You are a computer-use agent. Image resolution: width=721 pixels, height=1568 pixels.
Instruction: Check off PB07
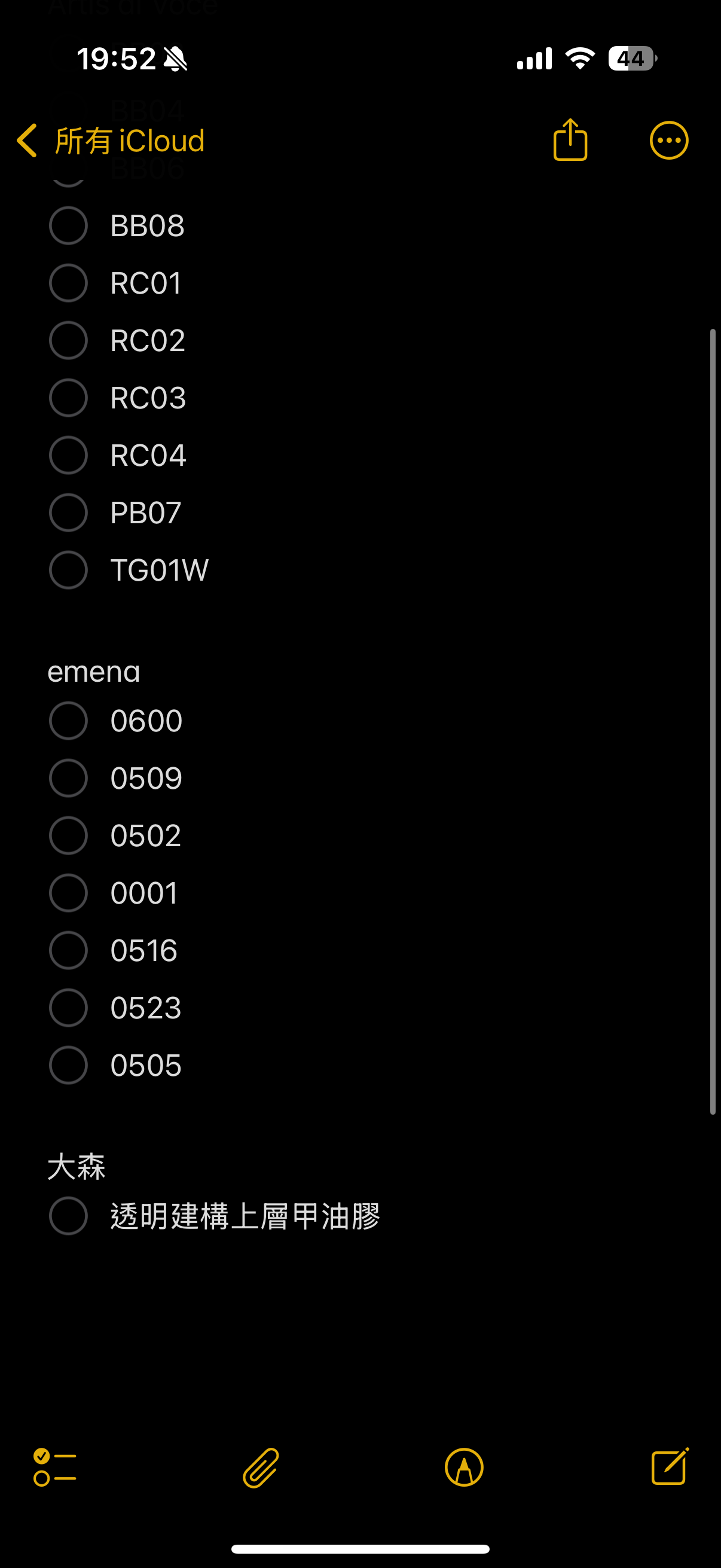click(x=68, y=513)
